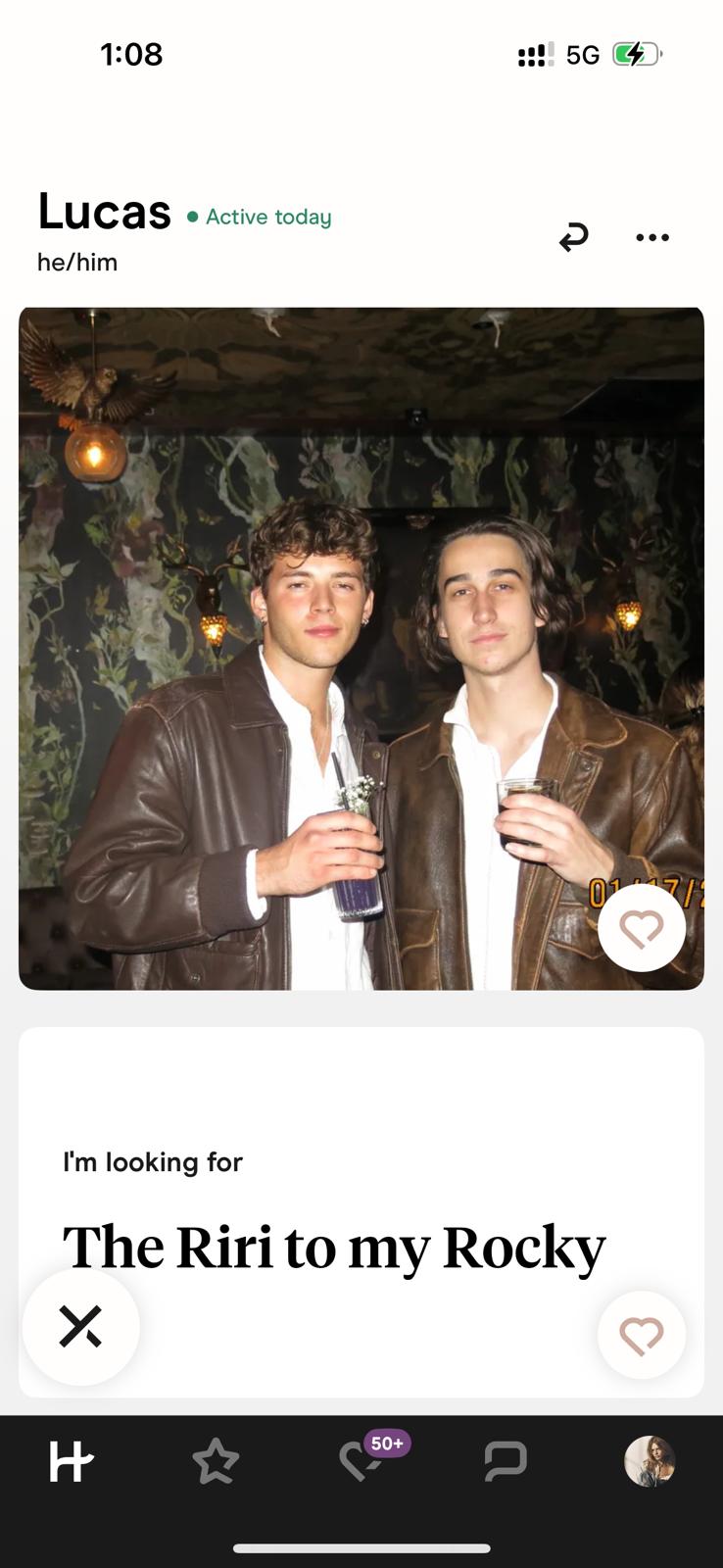Open the Discover tab with H logo
723x1568 pixels.
(x=71, y=1462)
